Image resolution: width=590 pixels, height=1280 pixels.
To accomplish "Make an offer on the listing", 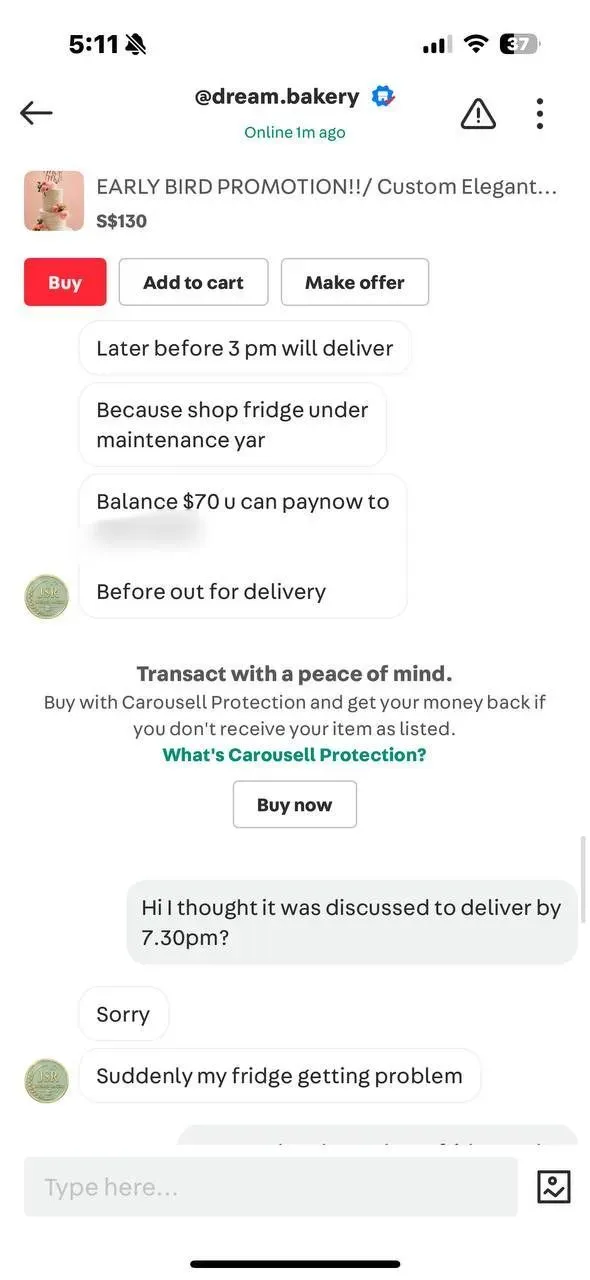I will 355,282.
